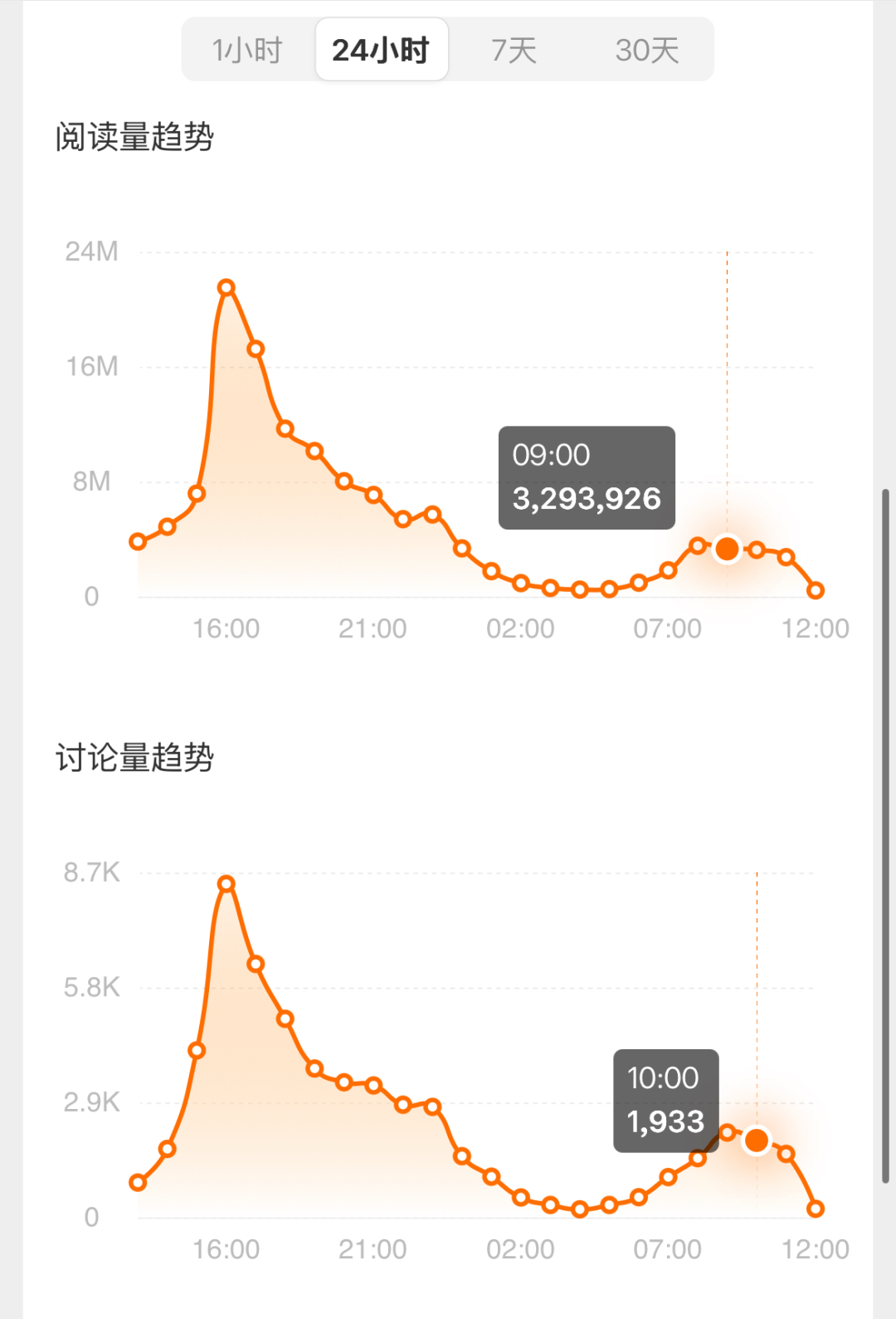
Task: Select the 24小时 time range tab
Action: 381,50
